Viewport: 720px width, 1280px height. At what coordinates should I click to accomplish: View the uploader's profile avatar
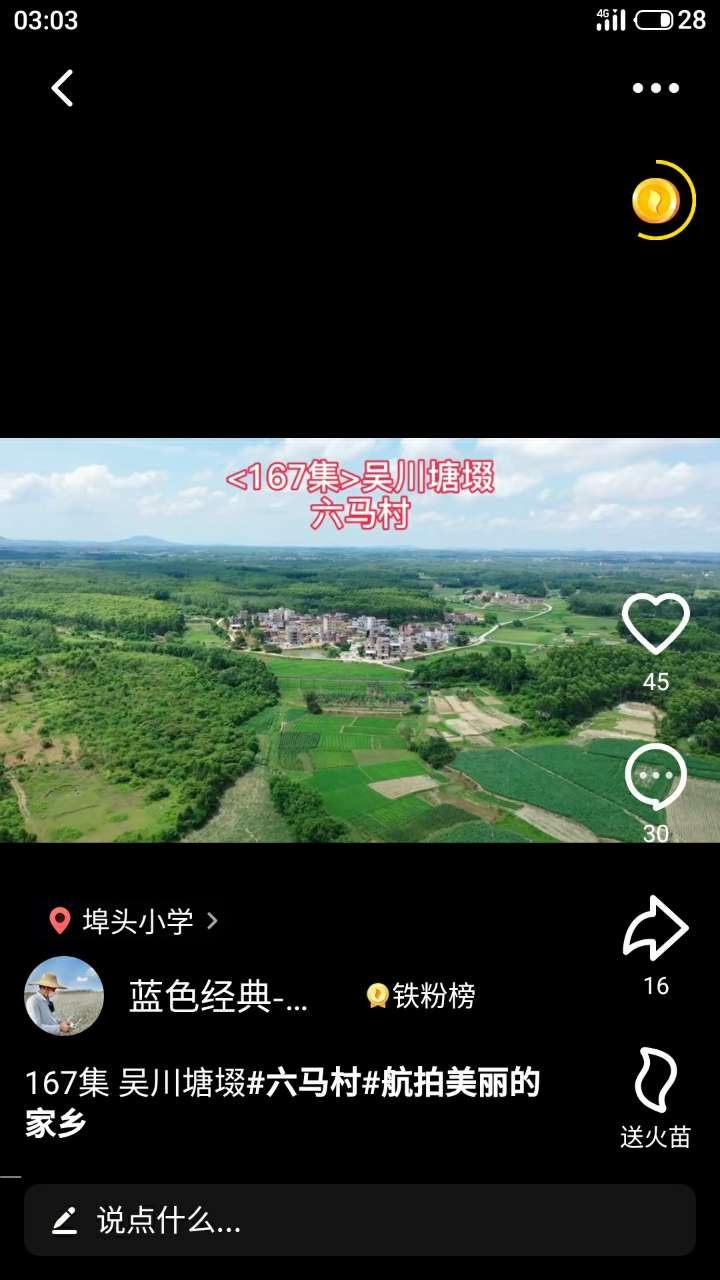(x=64, y=996)
